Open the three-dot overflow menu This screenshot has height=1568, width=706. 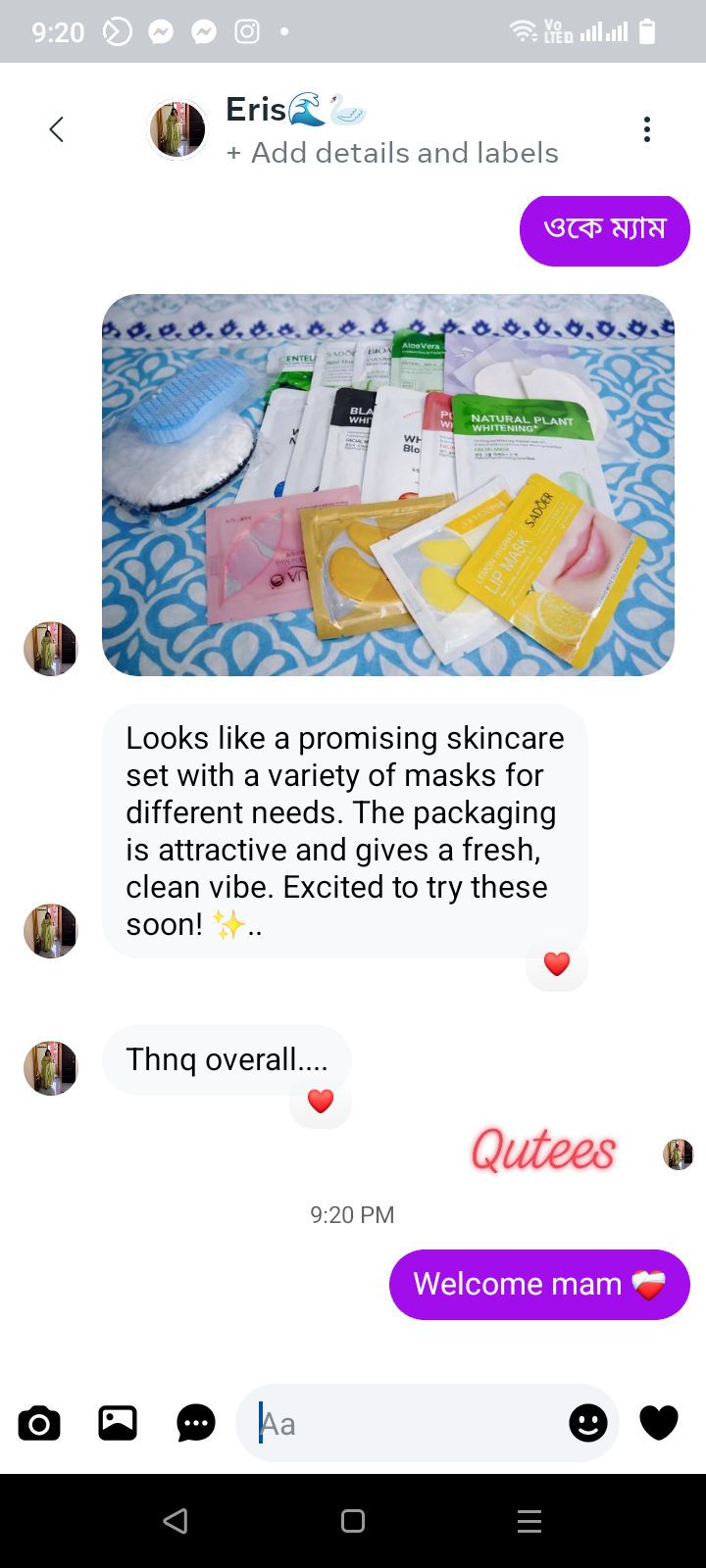coord(647,129)
